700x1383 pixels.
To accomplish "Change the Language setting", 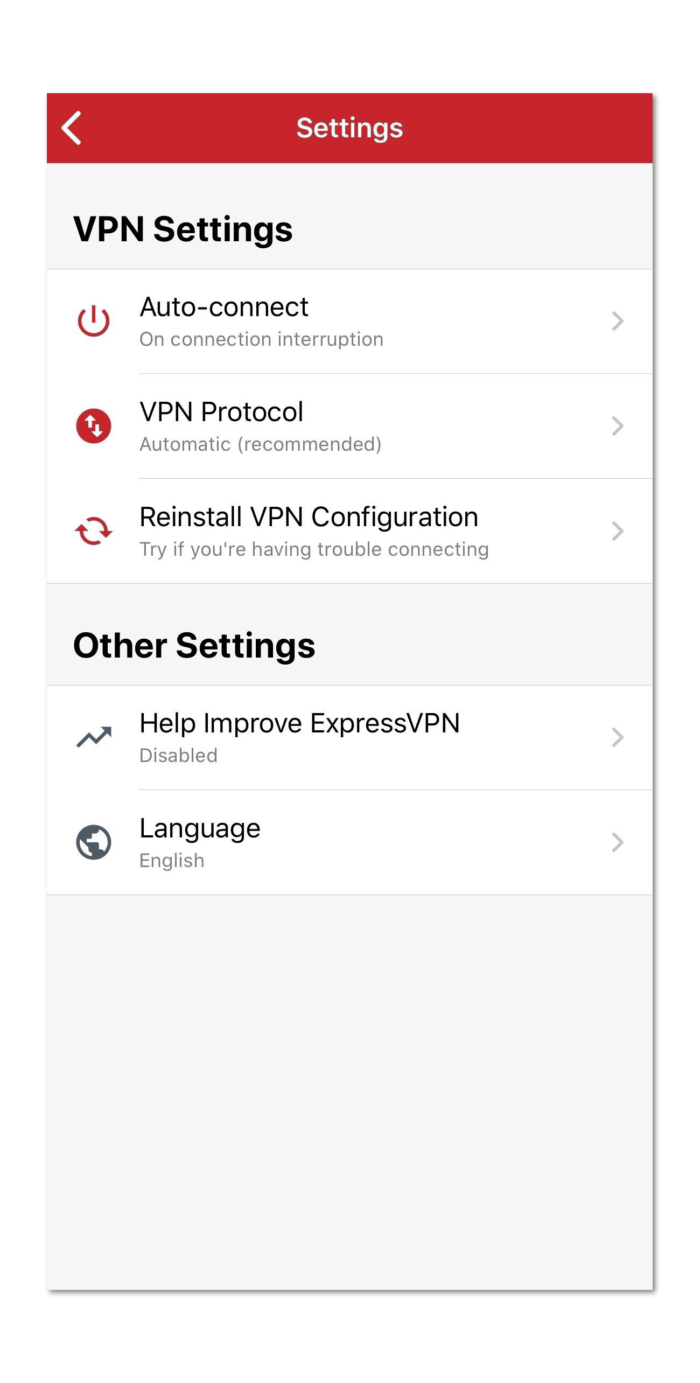I will (x=349, y=842).
